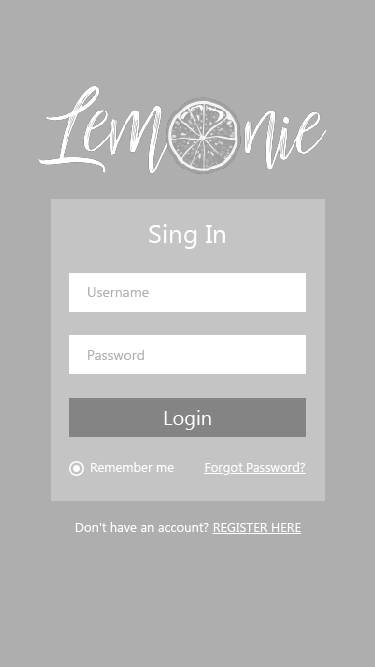Go to REGISTER HERE
This screenshot has height=667, width=375.
coord(257,527)
